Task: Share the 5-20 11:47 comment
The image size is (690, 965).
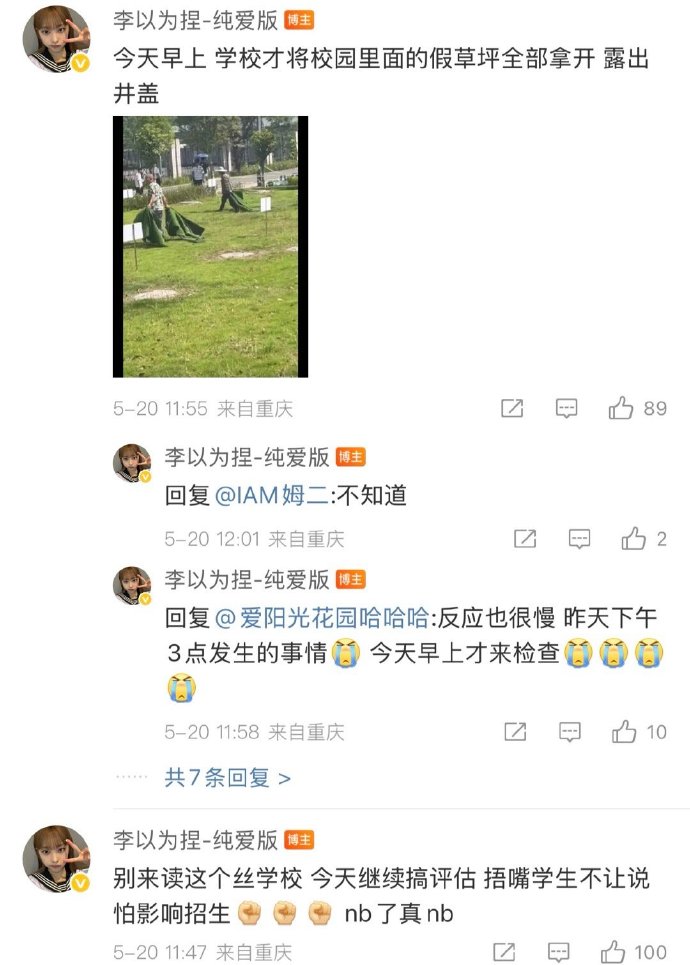Action: tap(505, 951)
